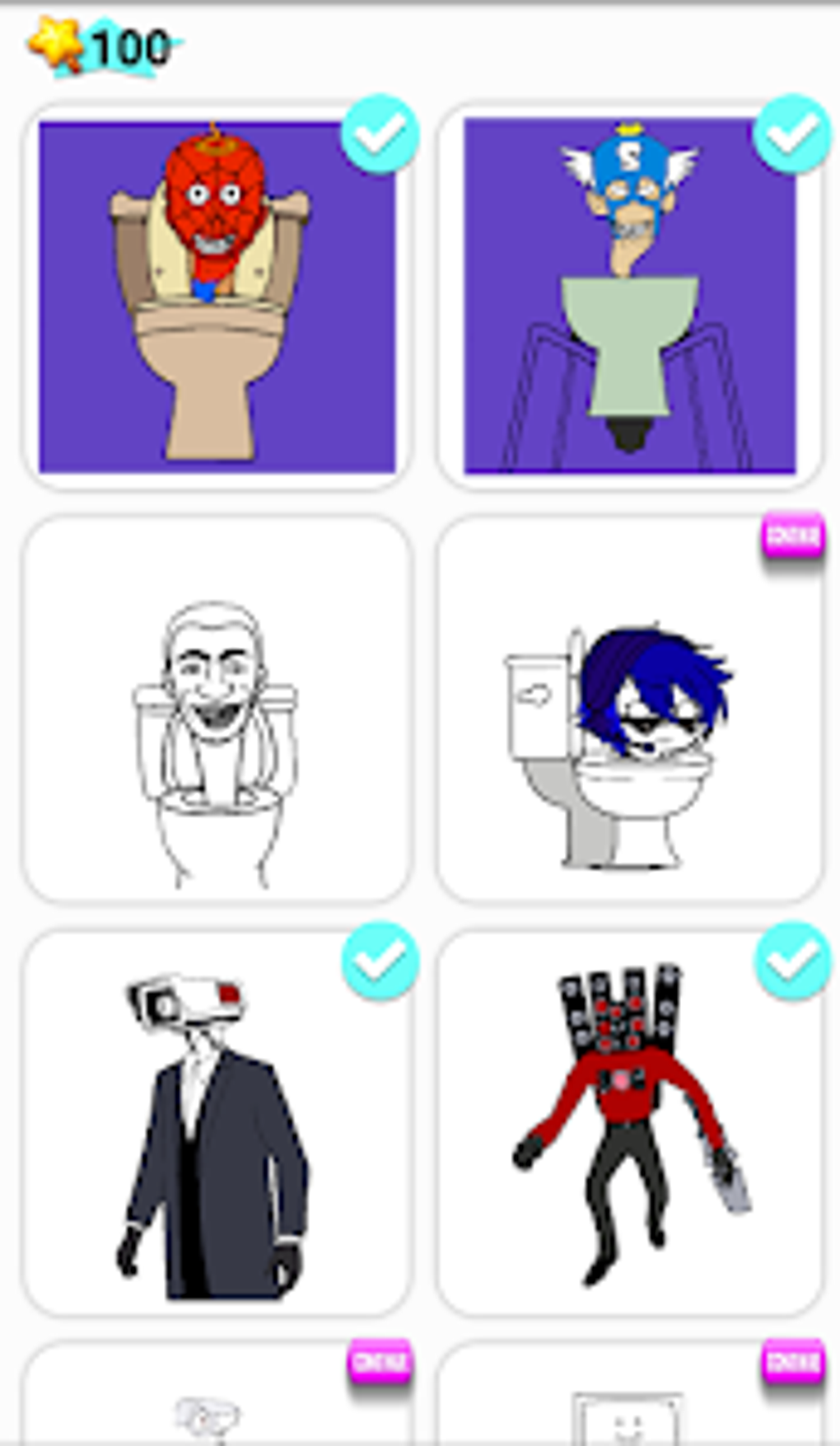Open the camera-head man in suit picture
Screen dimensions: 840x1446
216,1122
